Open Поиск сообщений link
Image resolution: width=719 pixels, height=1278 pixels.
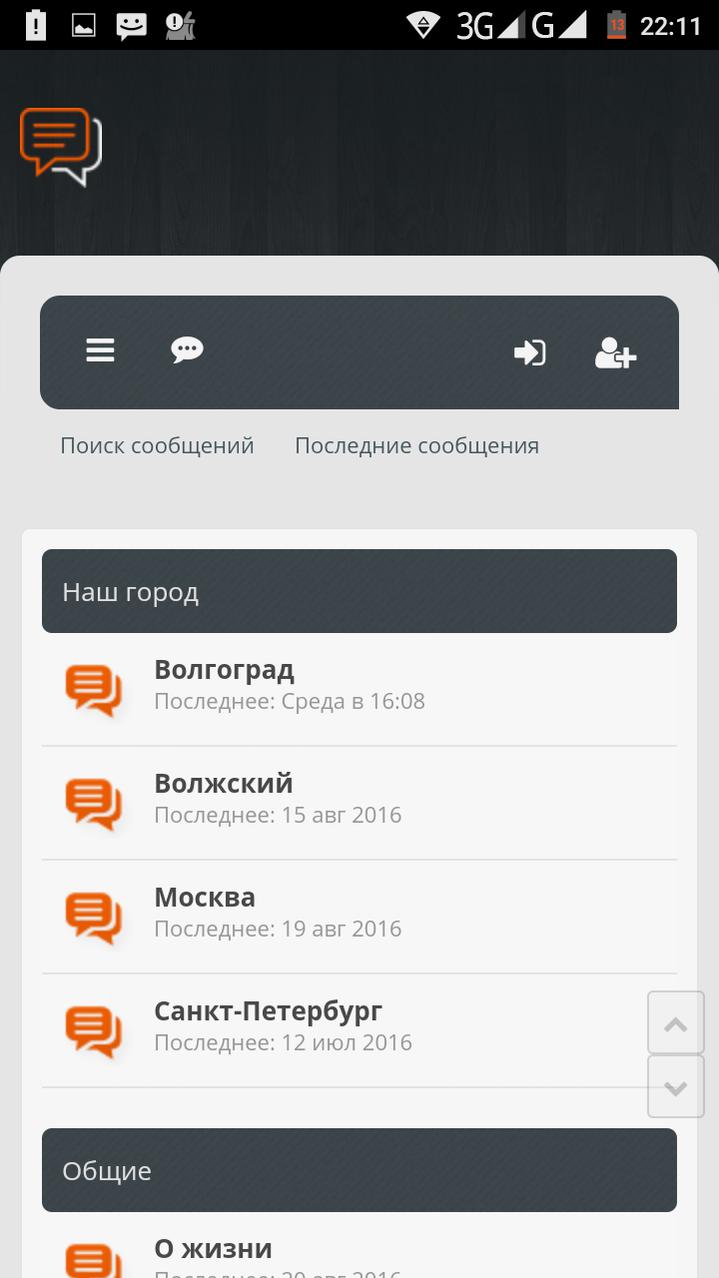coord(157,446)
